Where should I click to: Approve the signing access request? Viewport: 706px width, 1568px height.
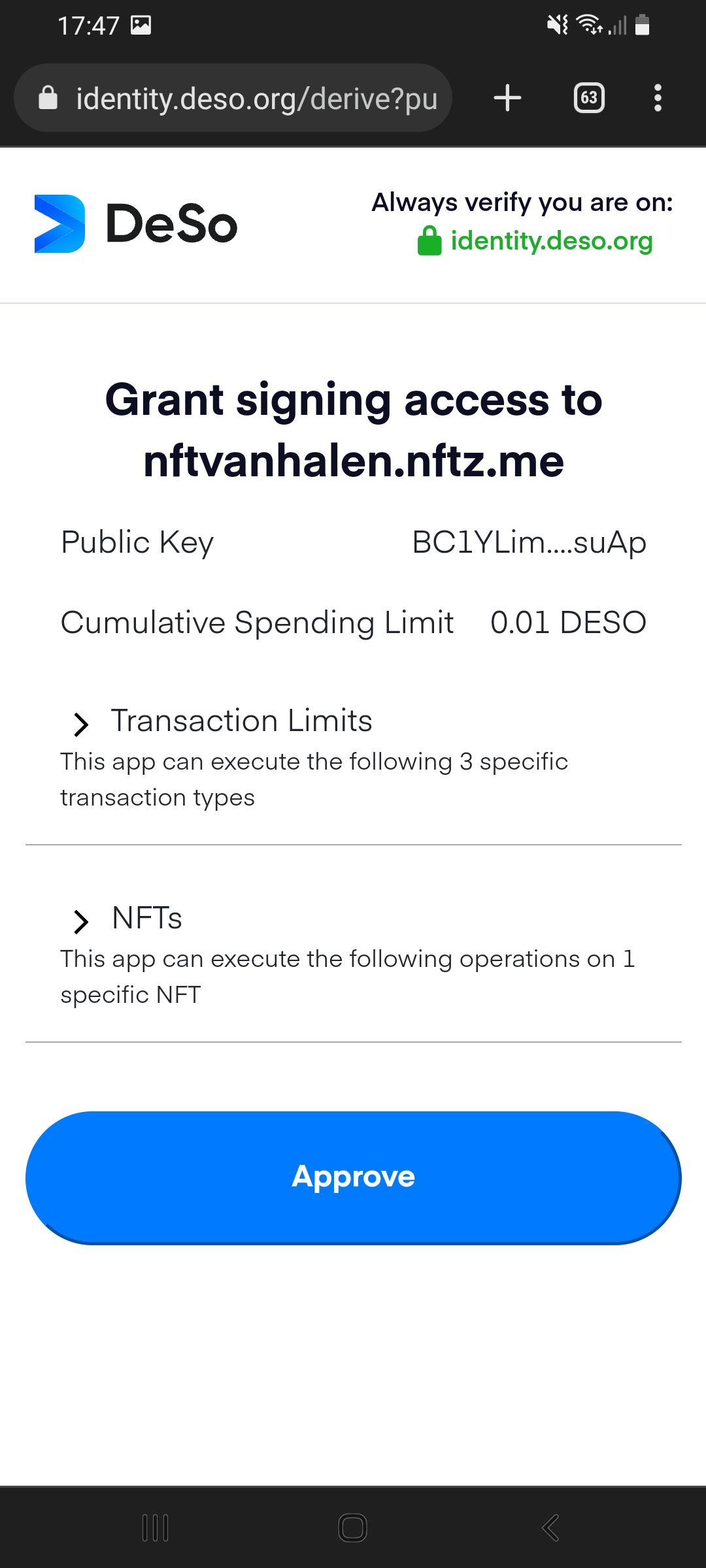pos(353,1177)
